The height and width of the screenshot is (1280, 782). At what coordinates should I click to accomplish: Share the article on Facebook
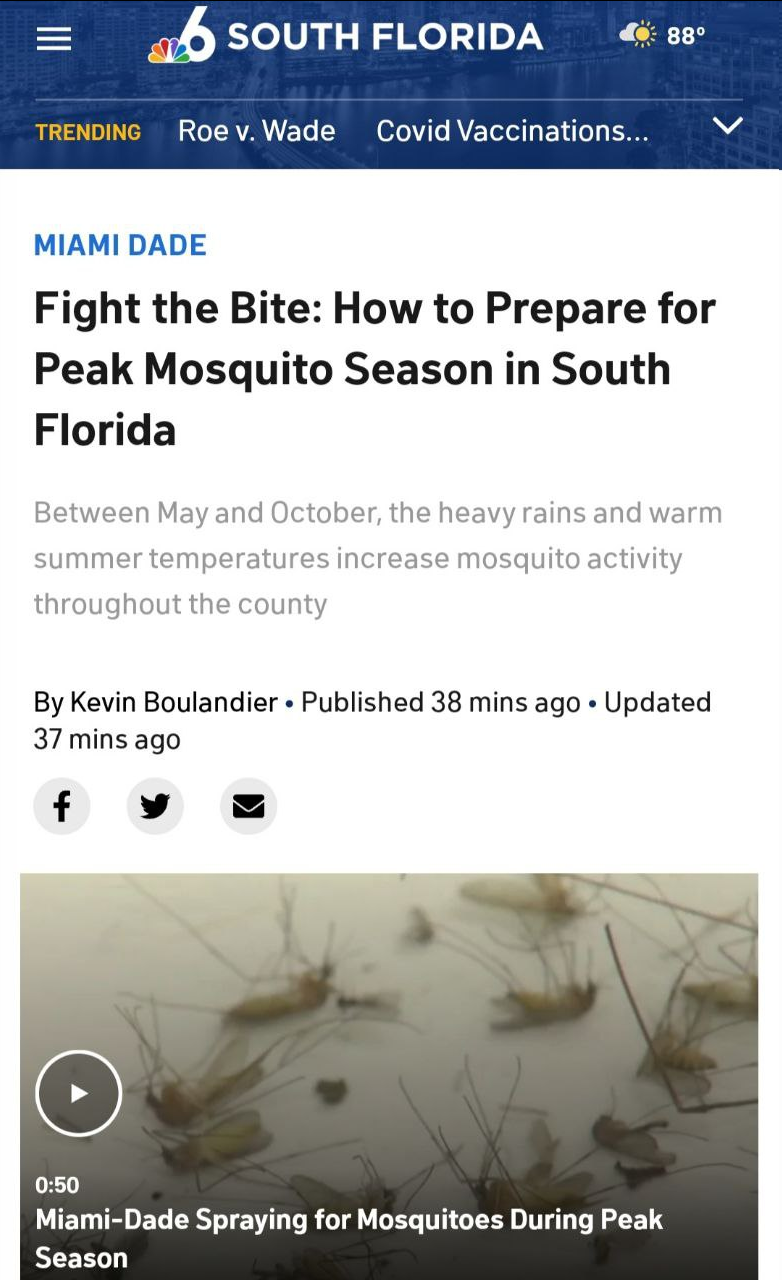(x=62, y=806)
